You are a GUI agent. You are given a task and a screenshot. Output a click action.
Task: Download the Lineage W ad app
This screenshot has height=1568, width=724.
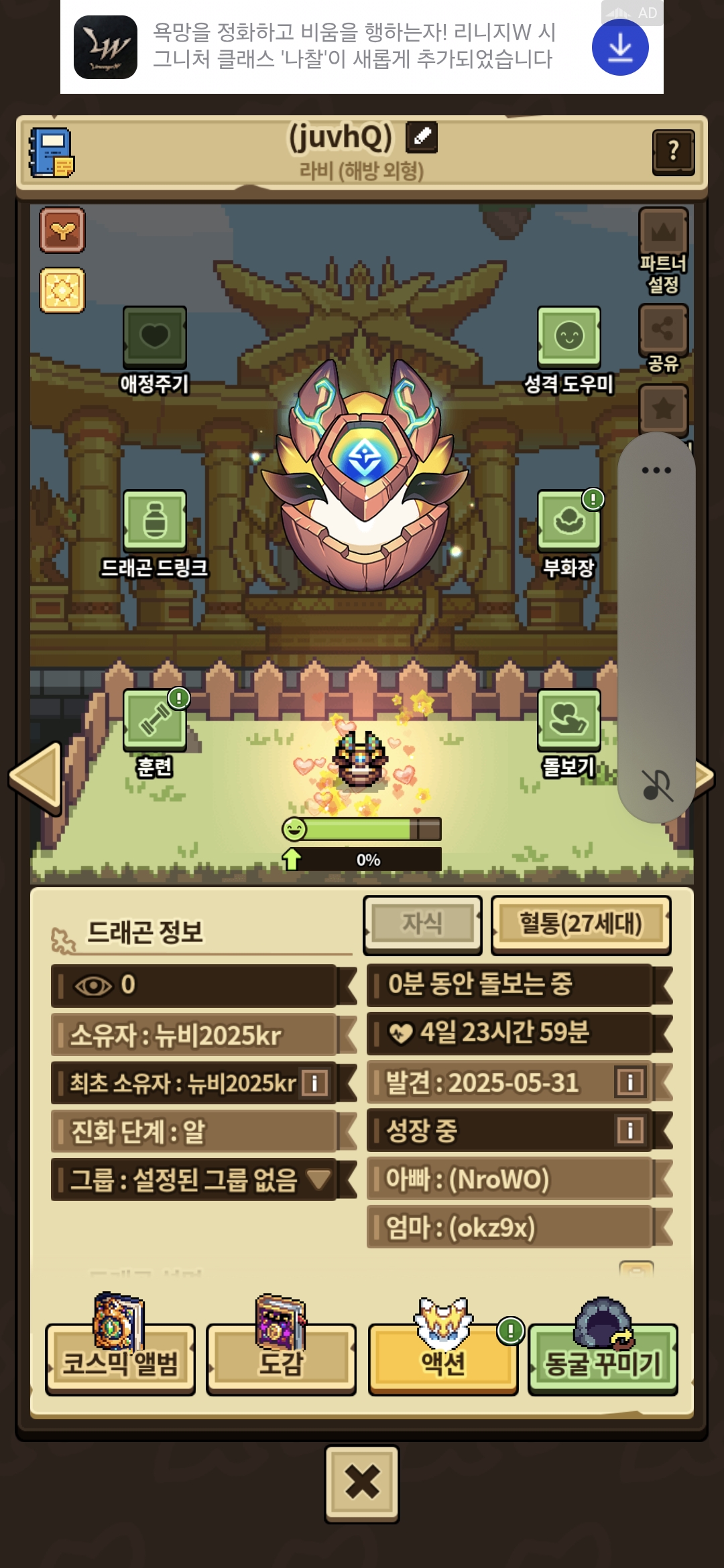coord(619,48)
